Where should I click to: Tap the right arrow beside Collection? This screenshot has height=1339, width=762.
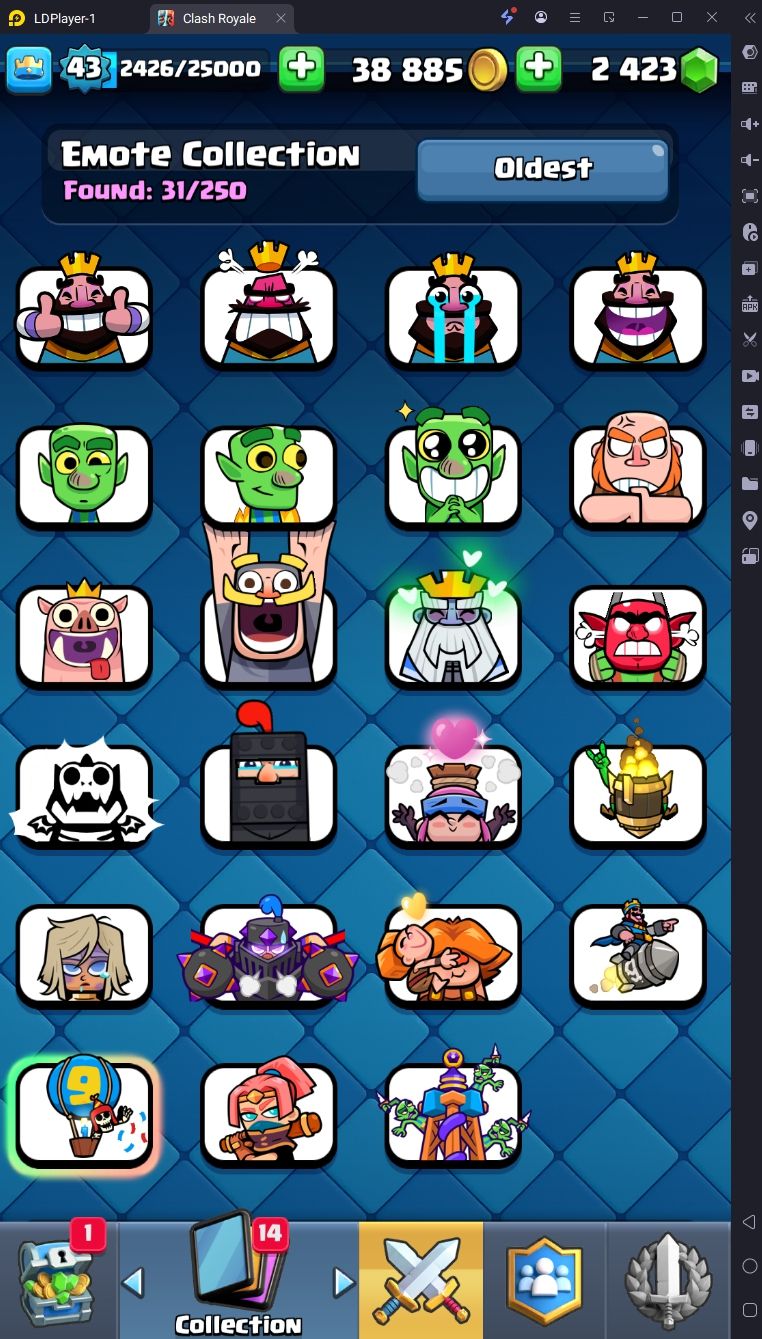[x=344, y=1281]
